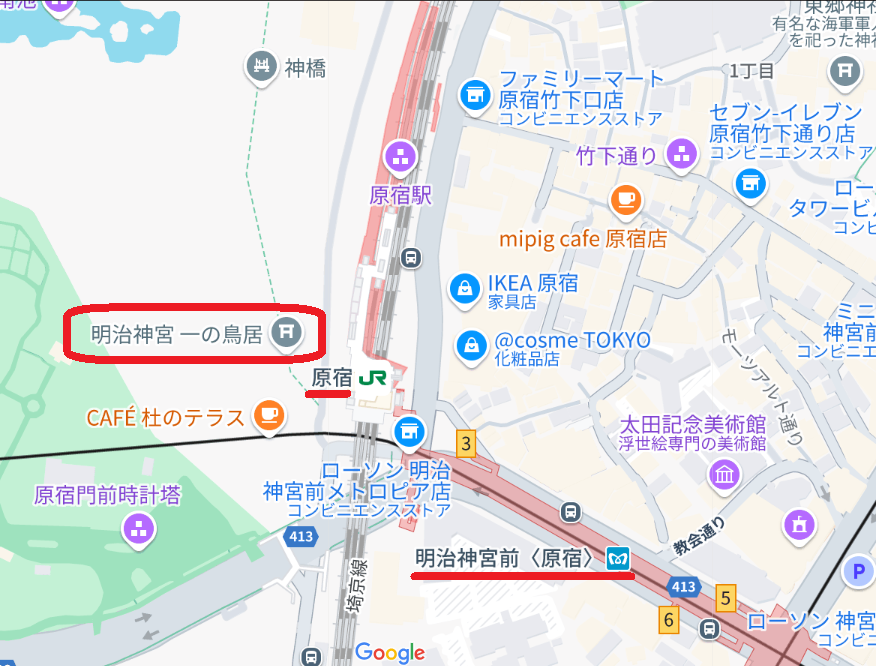Tap the 明治神宮前〈原宿〉 metro station icon

point(620,558)
